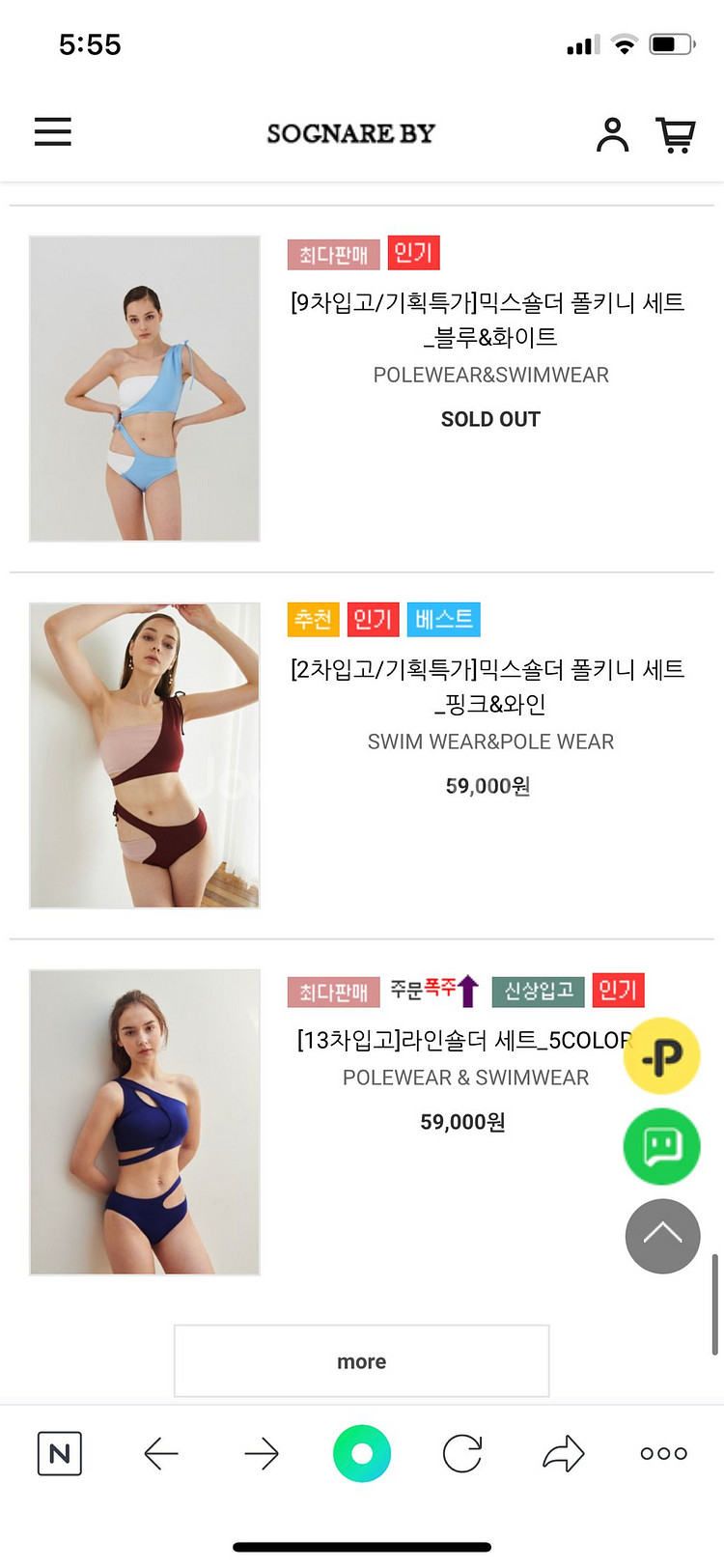Image resolution: width=724 pixels, height=1568 pixels.
Task: Tap the red 인기 badge on first product
Action: click(413, 253)
